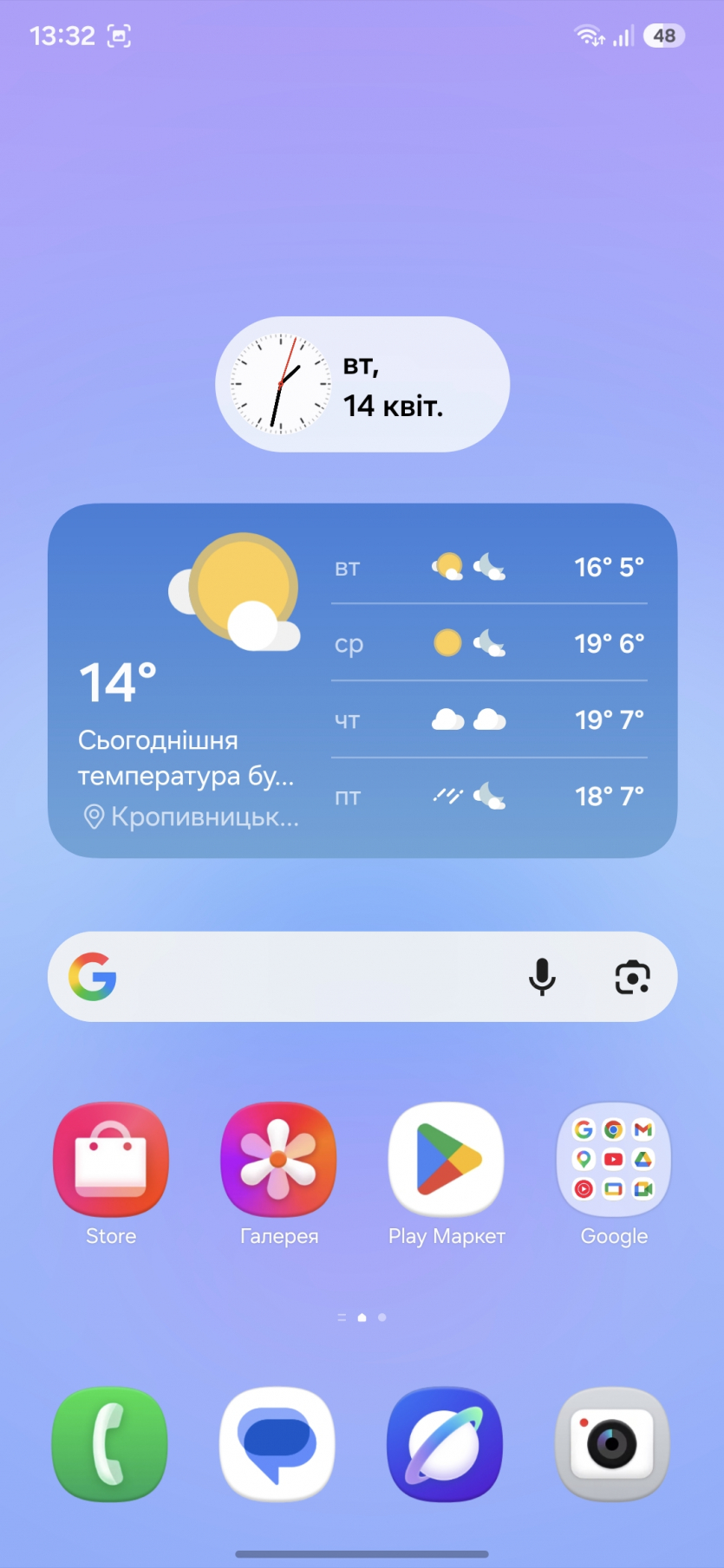Tap the Google search bar
724x1568 pixels.
312,977
